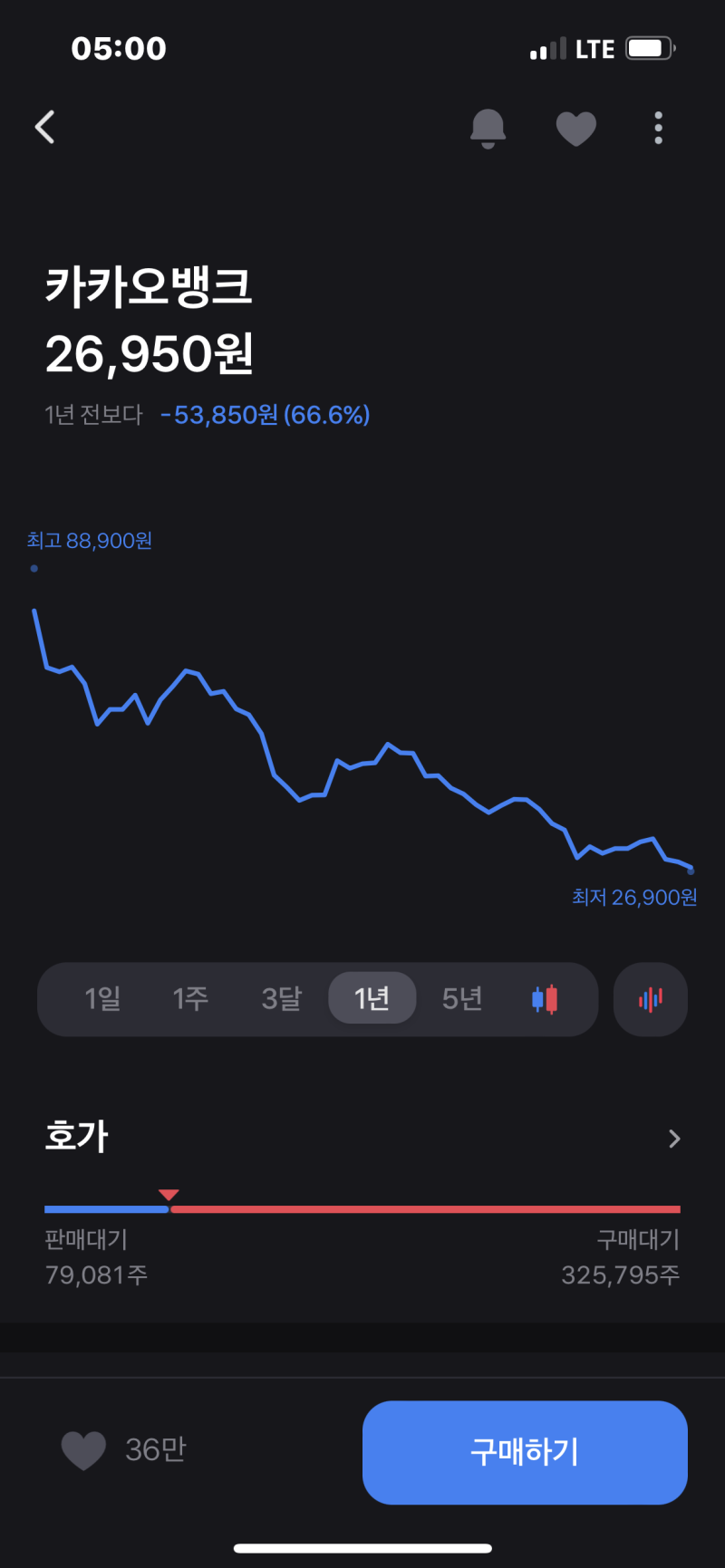Tap the 구매하기 button
The width and height of the screenshot is (725, 1568).
(x=525, y=1452)
